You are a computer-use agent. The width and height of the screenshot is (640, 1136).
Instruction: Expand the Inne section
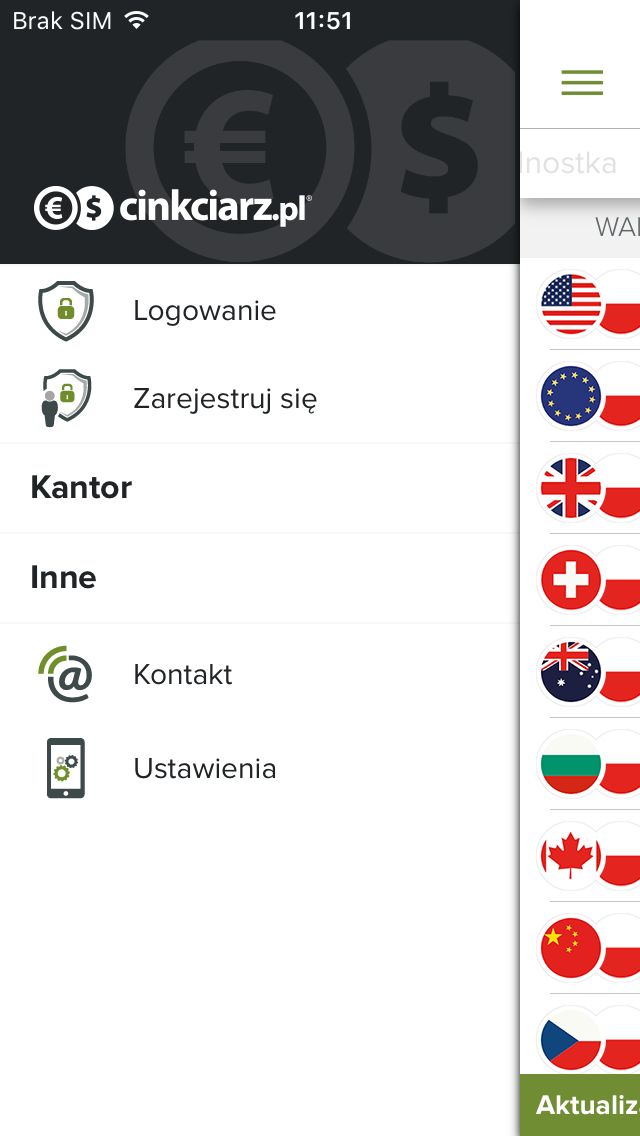pyautogui.click(x=259, y=577)
